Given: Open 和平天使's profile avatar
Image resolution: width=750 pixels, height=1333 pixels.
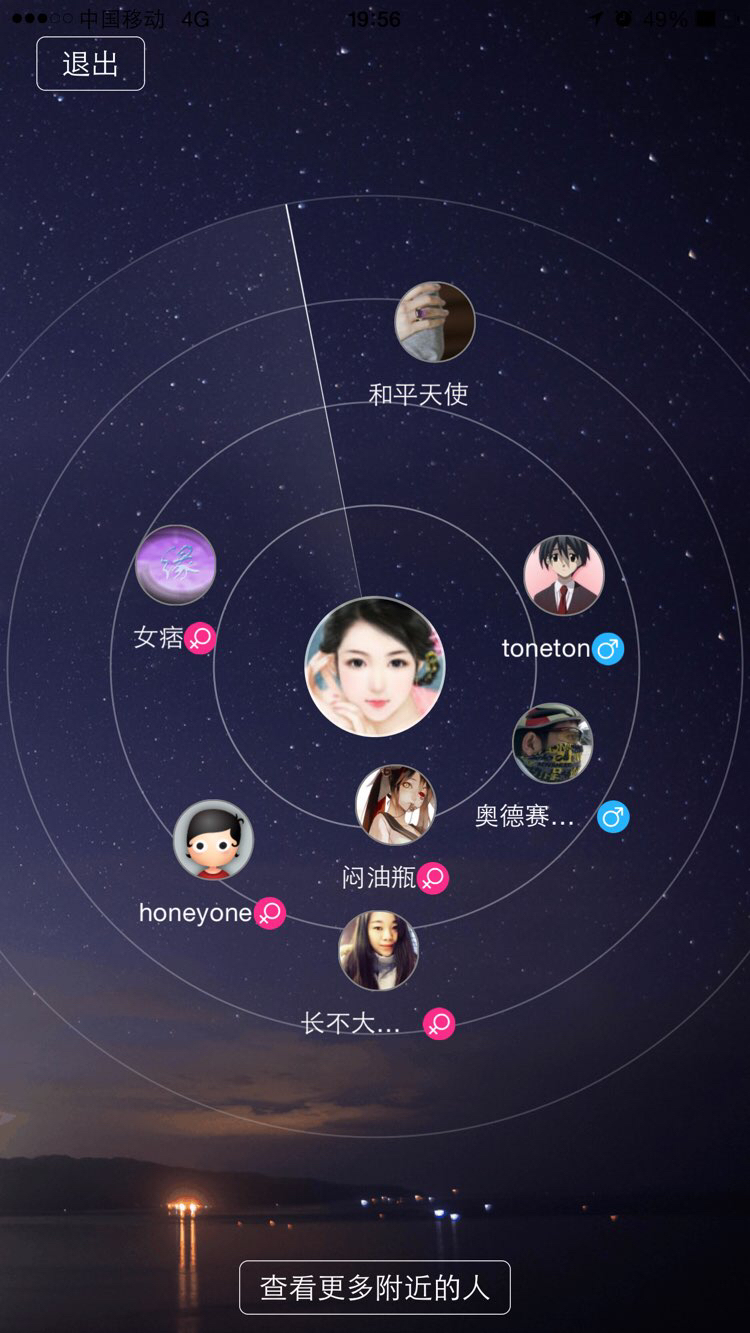Looking at the screenshot, I should (x=435, y=321).
